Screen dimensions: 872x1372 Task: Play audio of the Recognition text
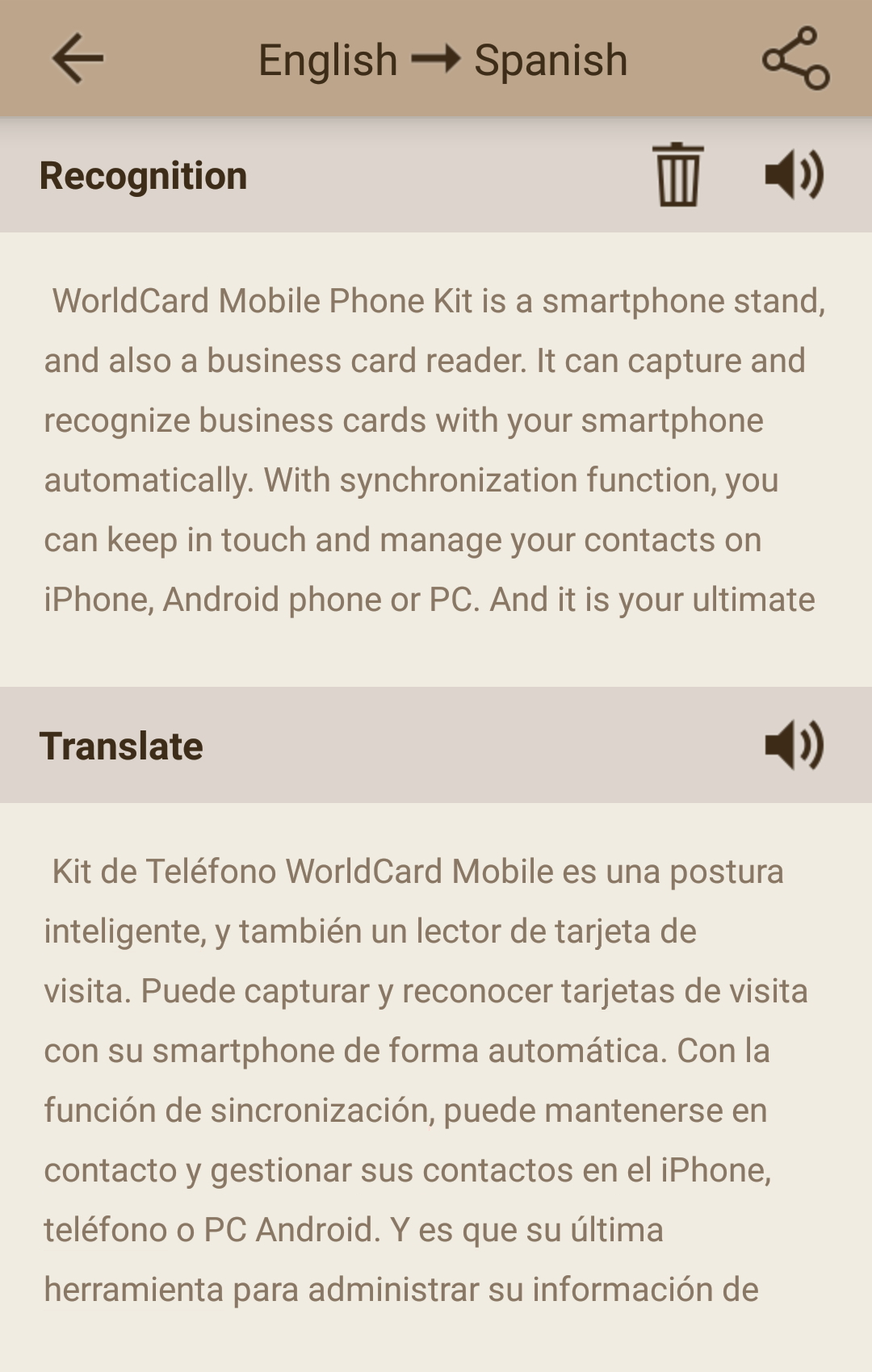tap(794, 175)
